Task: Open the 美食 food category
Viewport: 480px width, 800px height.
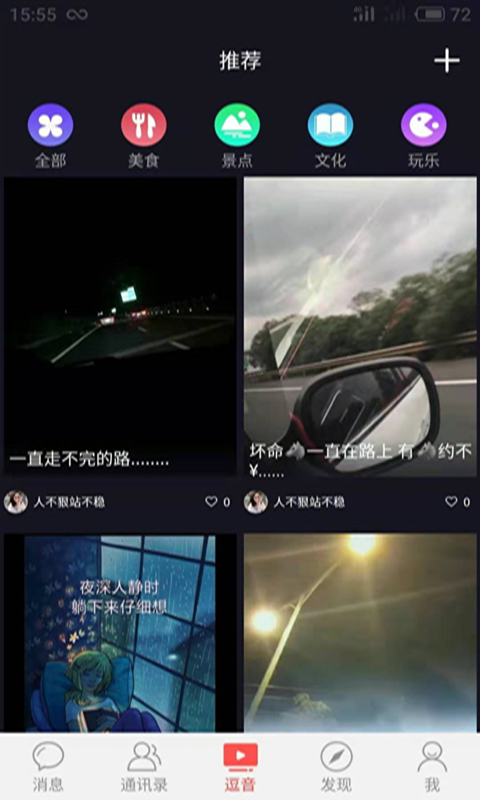Action: tap(143, 136)
